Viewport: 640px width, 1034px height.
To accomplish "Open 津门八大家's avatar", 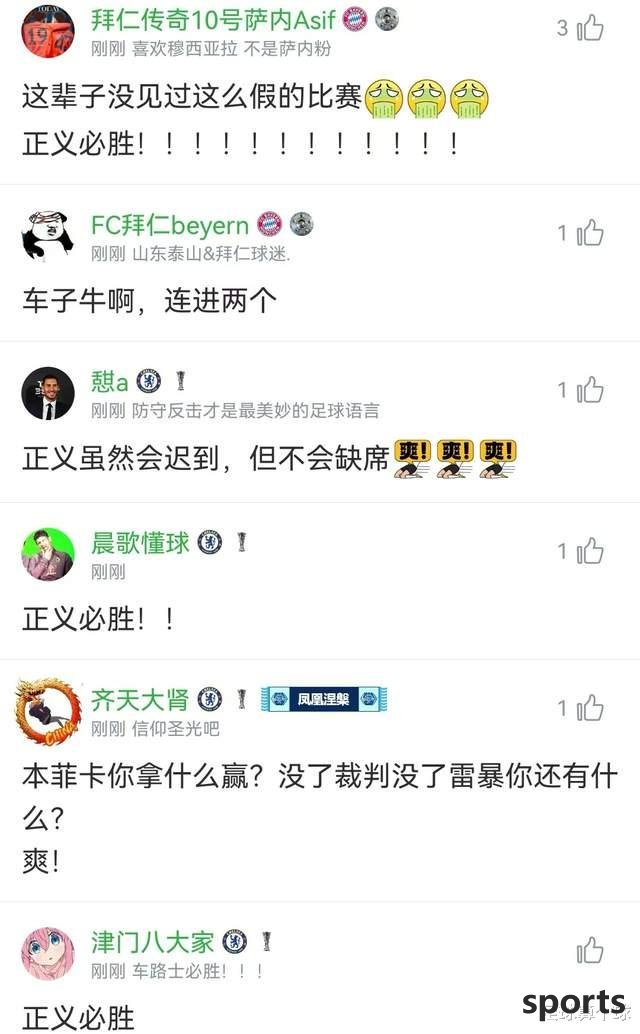I will click(47, 953).
